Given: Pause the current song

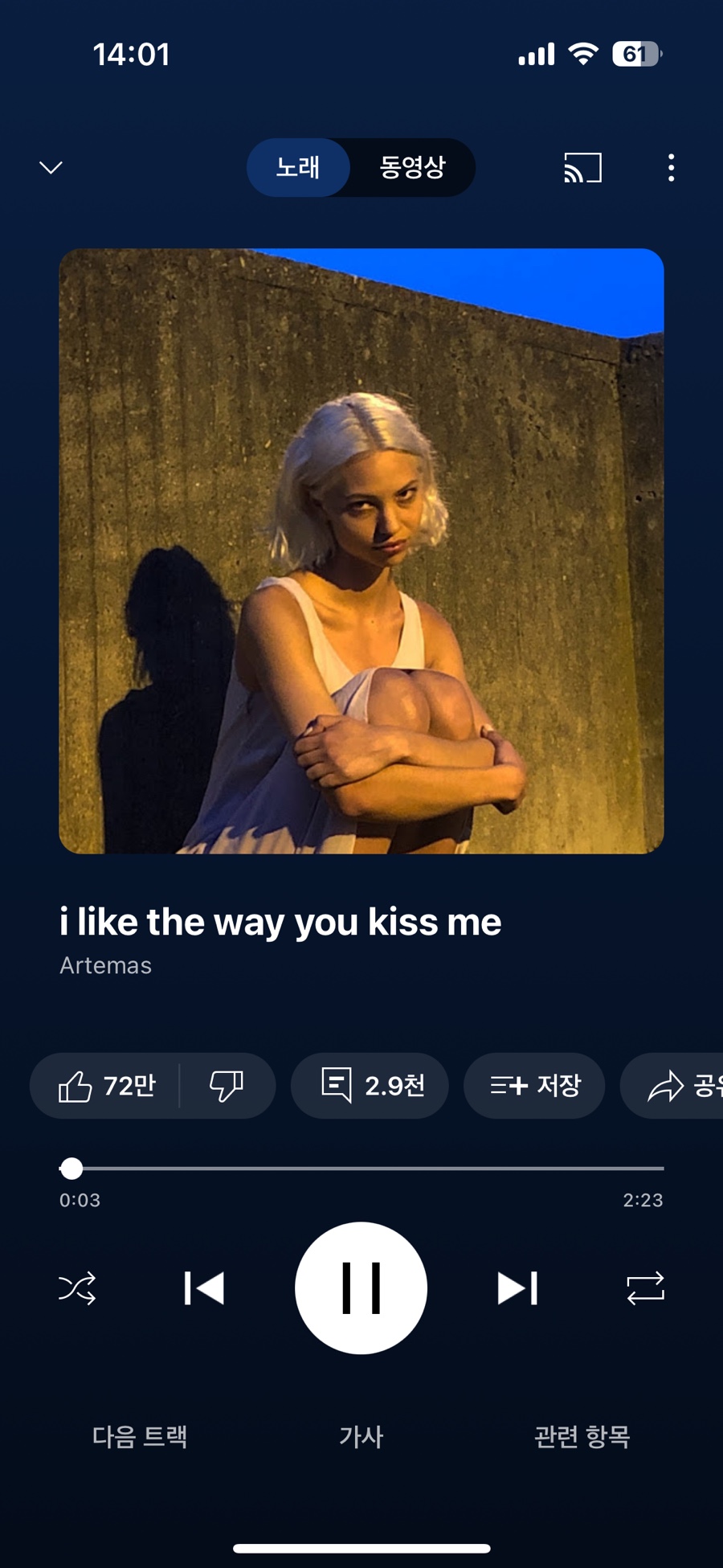Looking at the screenshot, I should (361, 1288).
